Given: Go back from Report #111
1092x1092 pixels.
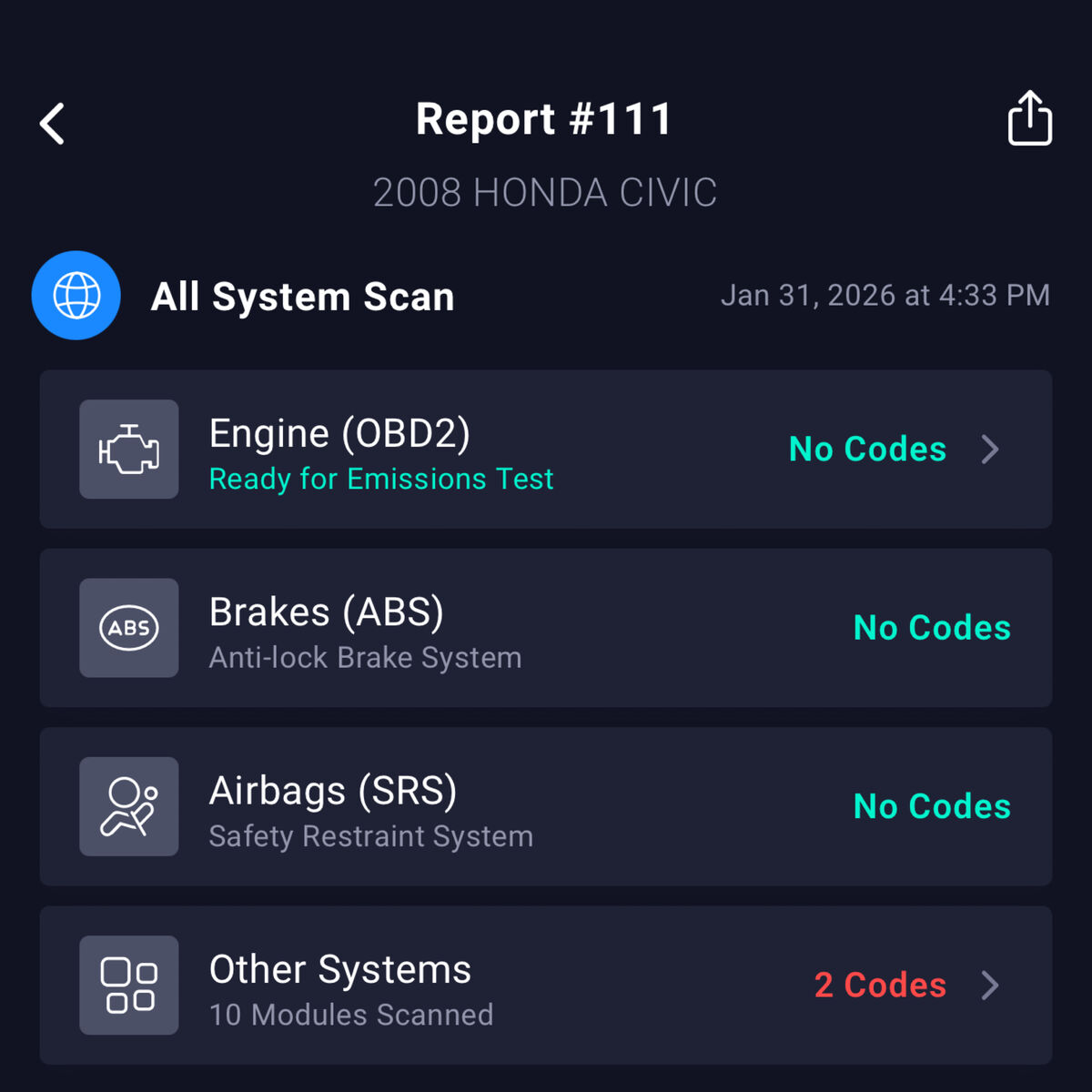Looking at the screenshot, I should tap(53, 124).
